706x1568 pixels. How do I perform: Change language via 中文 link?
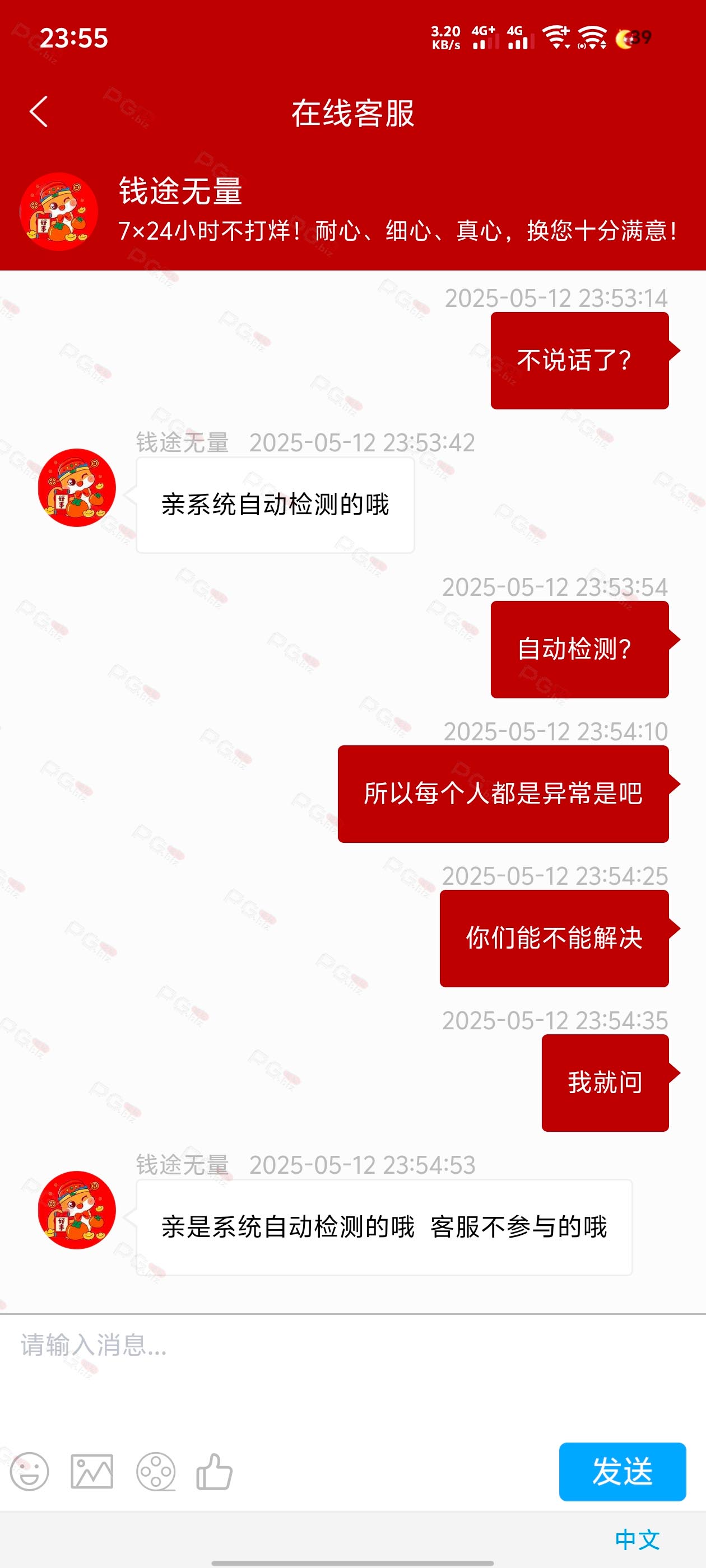[x=637, y=1539]
